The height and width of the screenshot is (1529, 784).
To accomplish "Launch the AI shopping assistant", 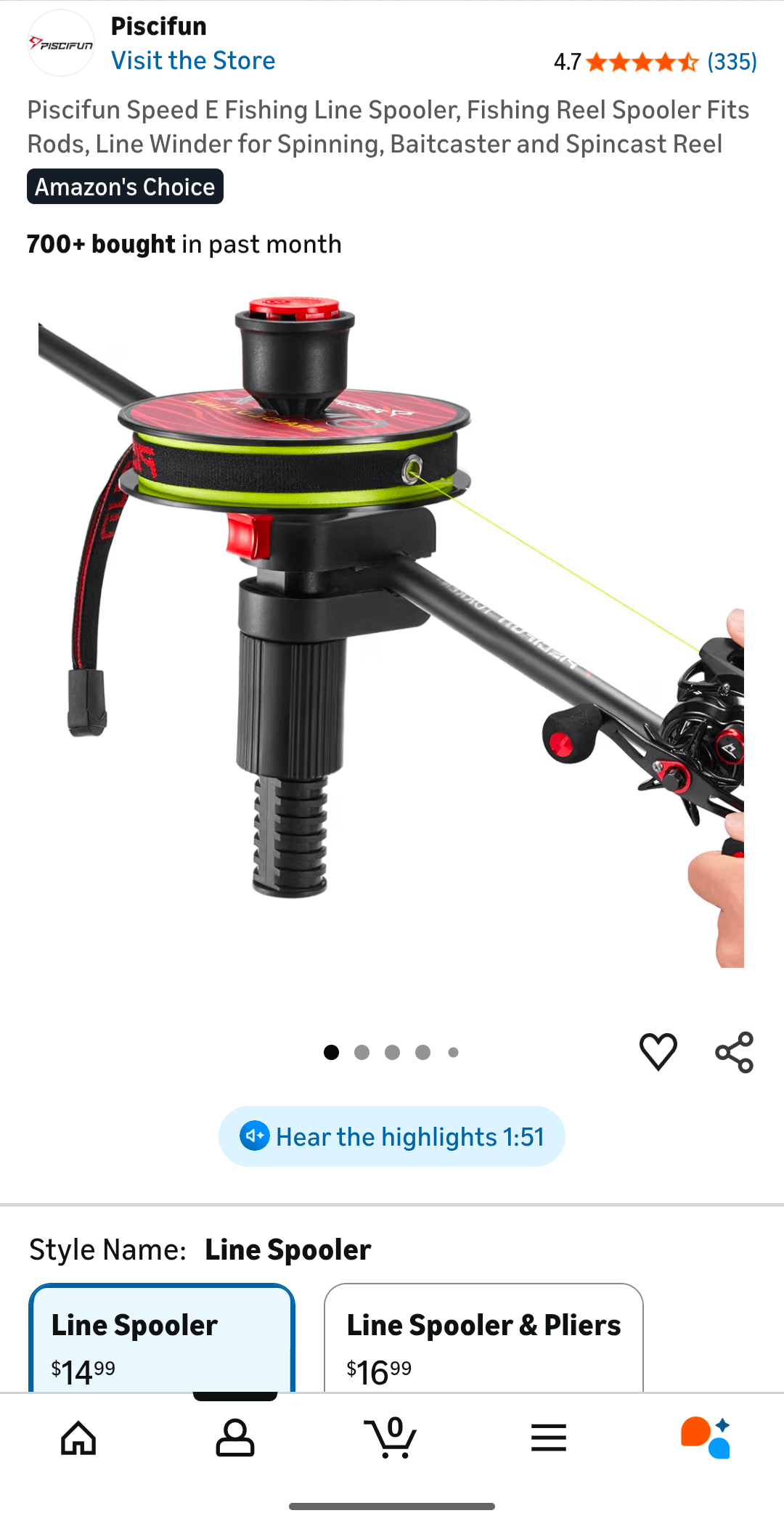I will click(x=705, y=1438).
